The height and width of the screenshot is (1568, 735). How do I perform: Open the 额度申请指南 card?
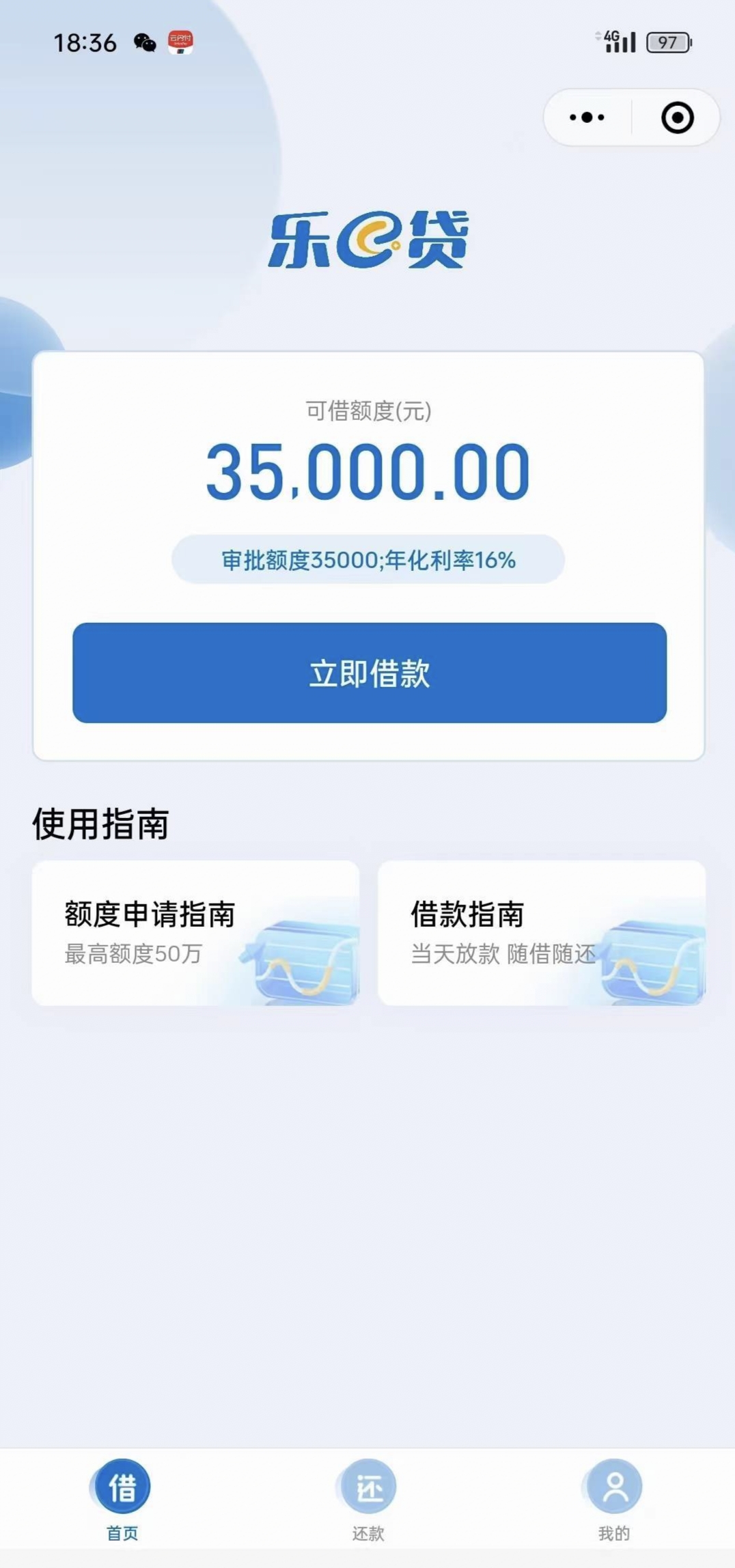(195, 933)
